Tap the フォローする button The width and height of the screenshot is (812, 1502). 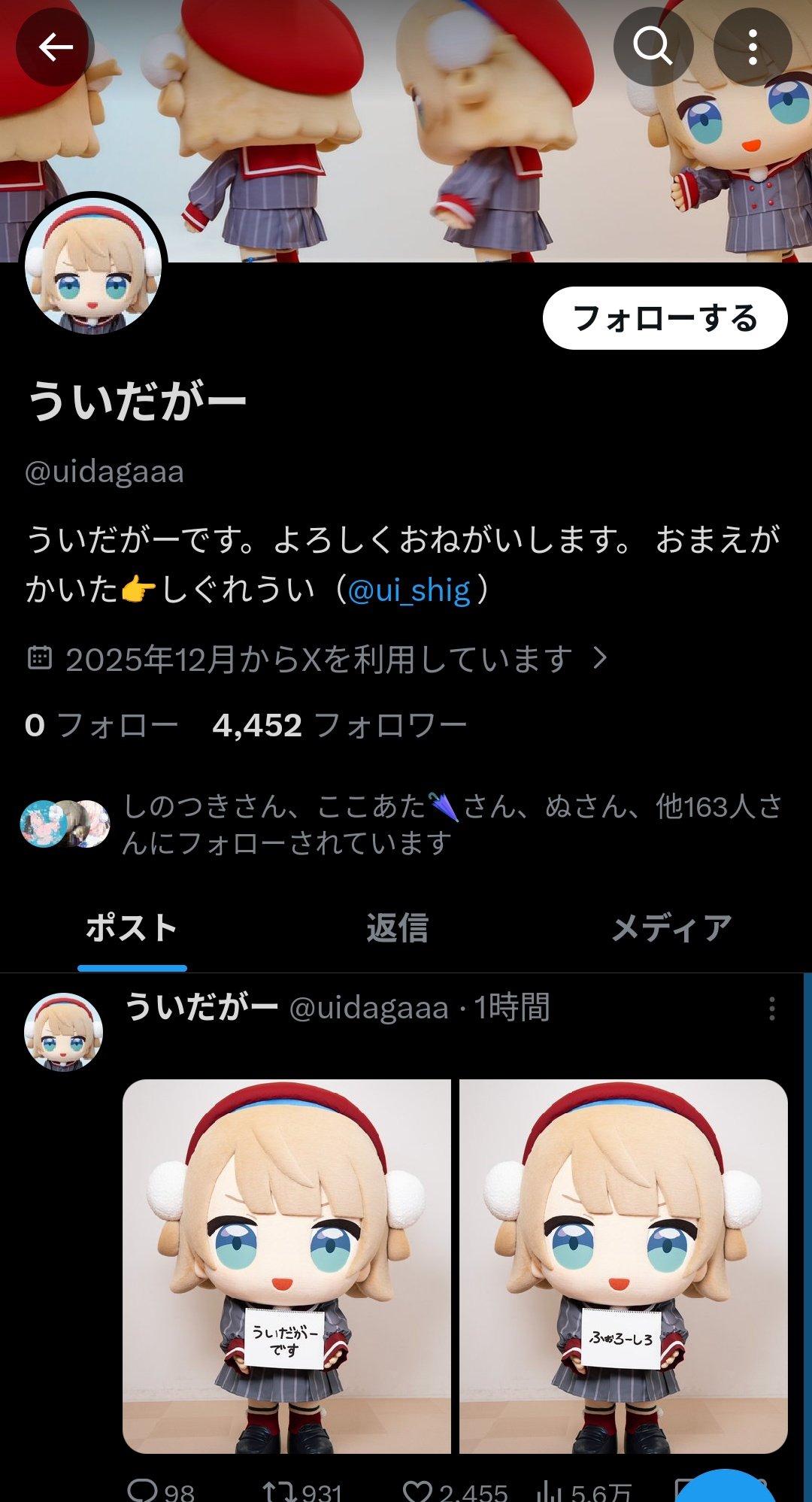click(x=665, y=318)
